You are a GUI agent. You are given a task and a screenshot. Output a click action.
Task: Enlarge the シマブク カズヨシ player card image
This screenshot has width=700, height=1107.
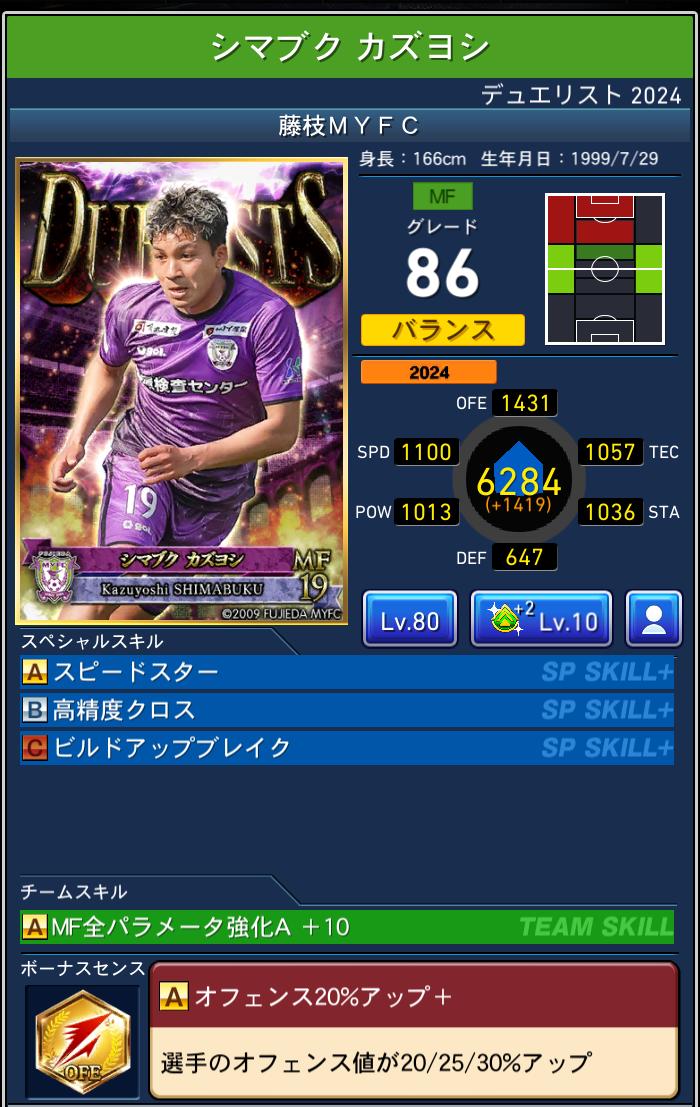182,392
